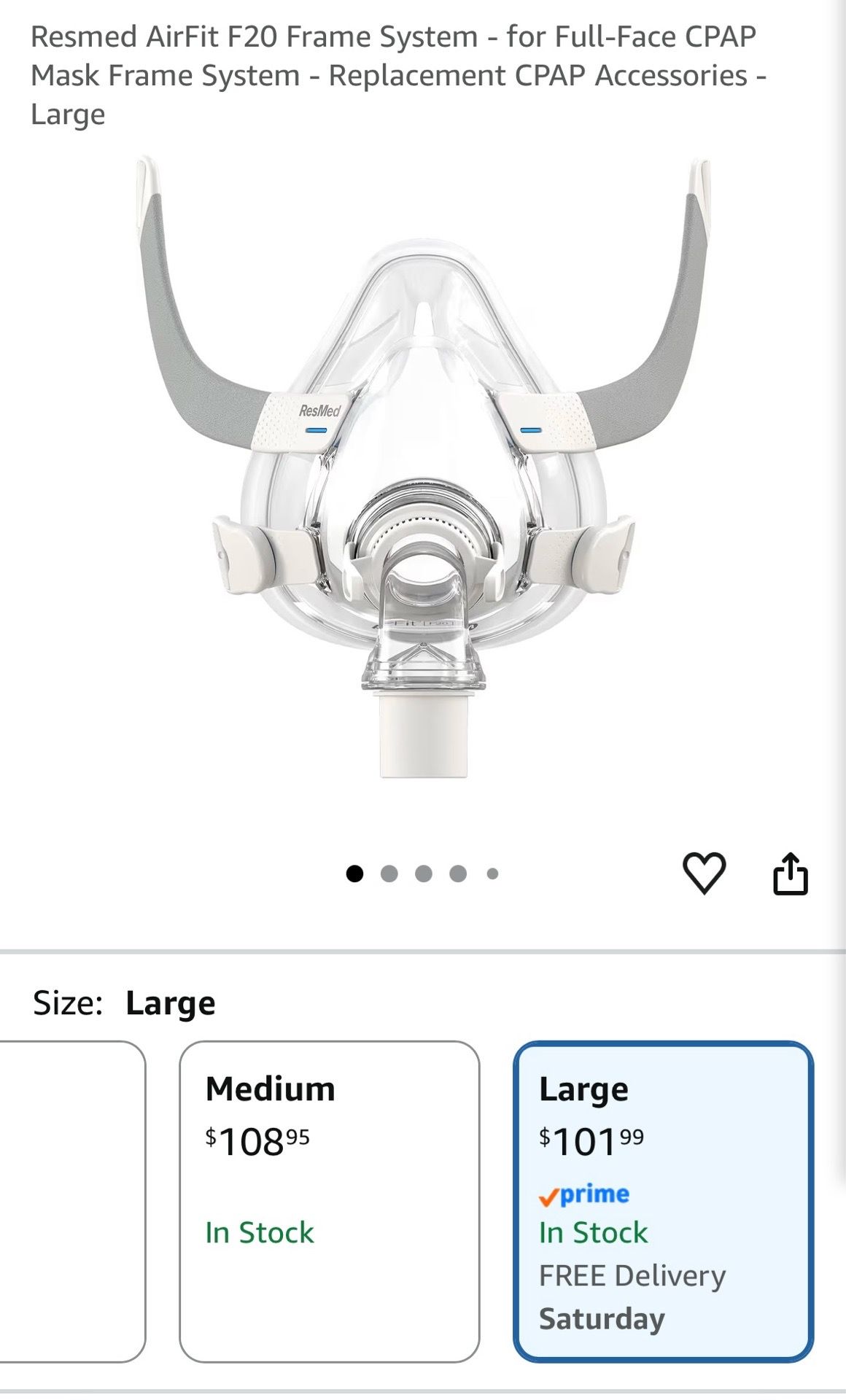
Task: Open the CPAP mask product image
Action: tap(423, 467)
